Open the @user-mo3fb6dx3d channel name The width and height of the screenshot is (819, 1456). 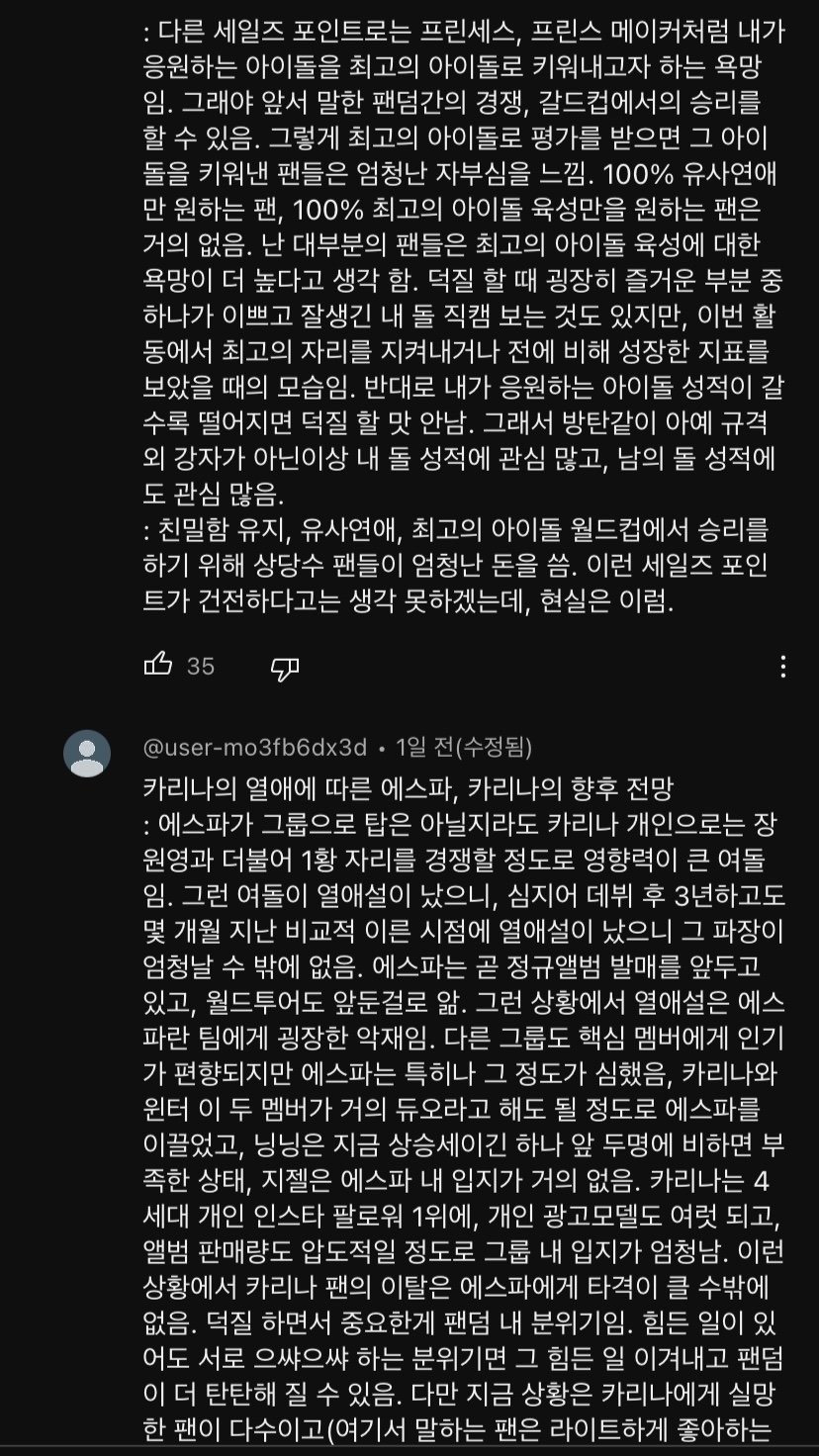[255, 747]
